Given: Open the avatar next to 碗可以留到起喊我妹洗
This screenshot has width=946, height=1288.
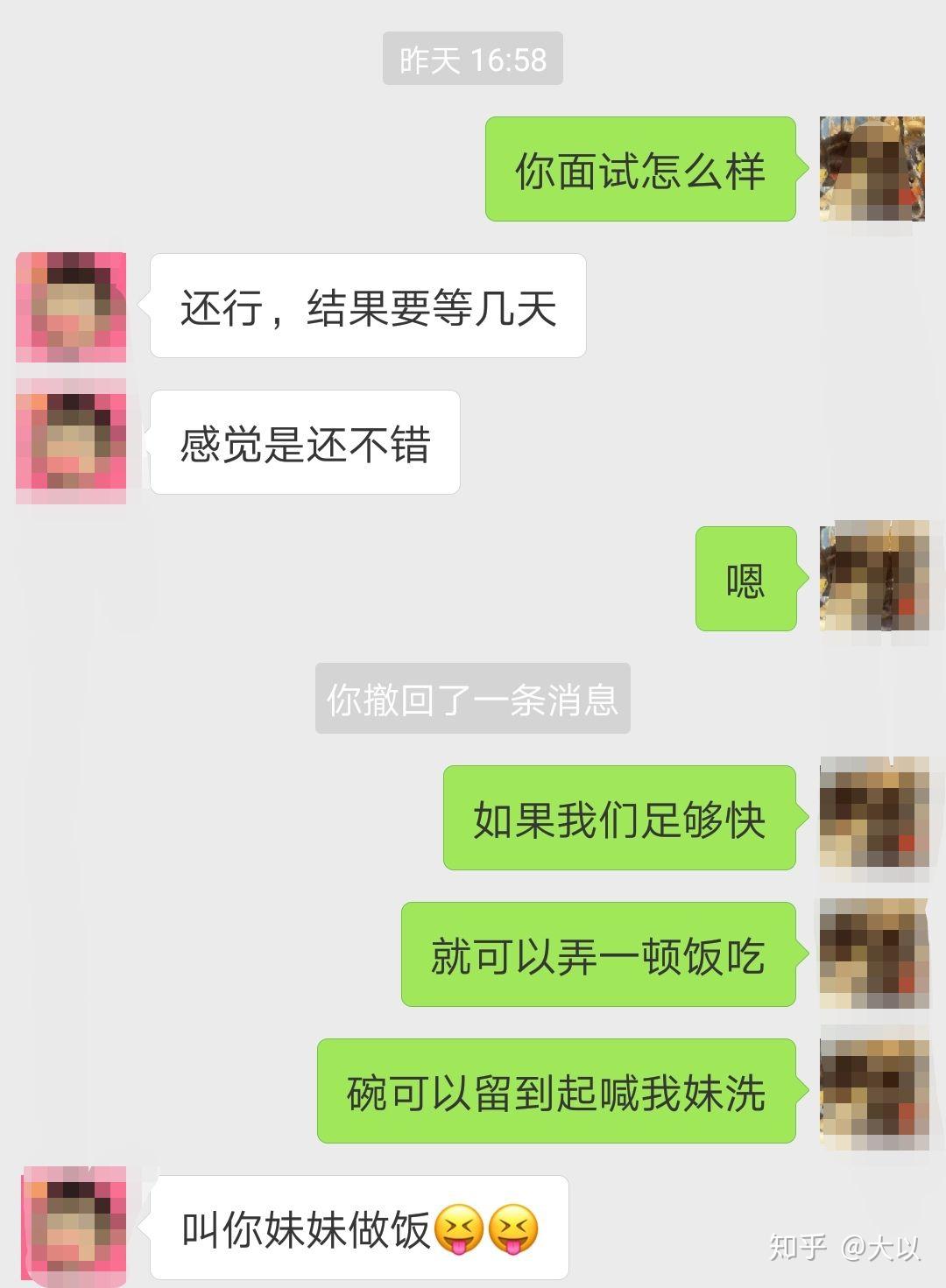Looking at the screenshot, I should pyautogui.click(x=873, y=1091).
